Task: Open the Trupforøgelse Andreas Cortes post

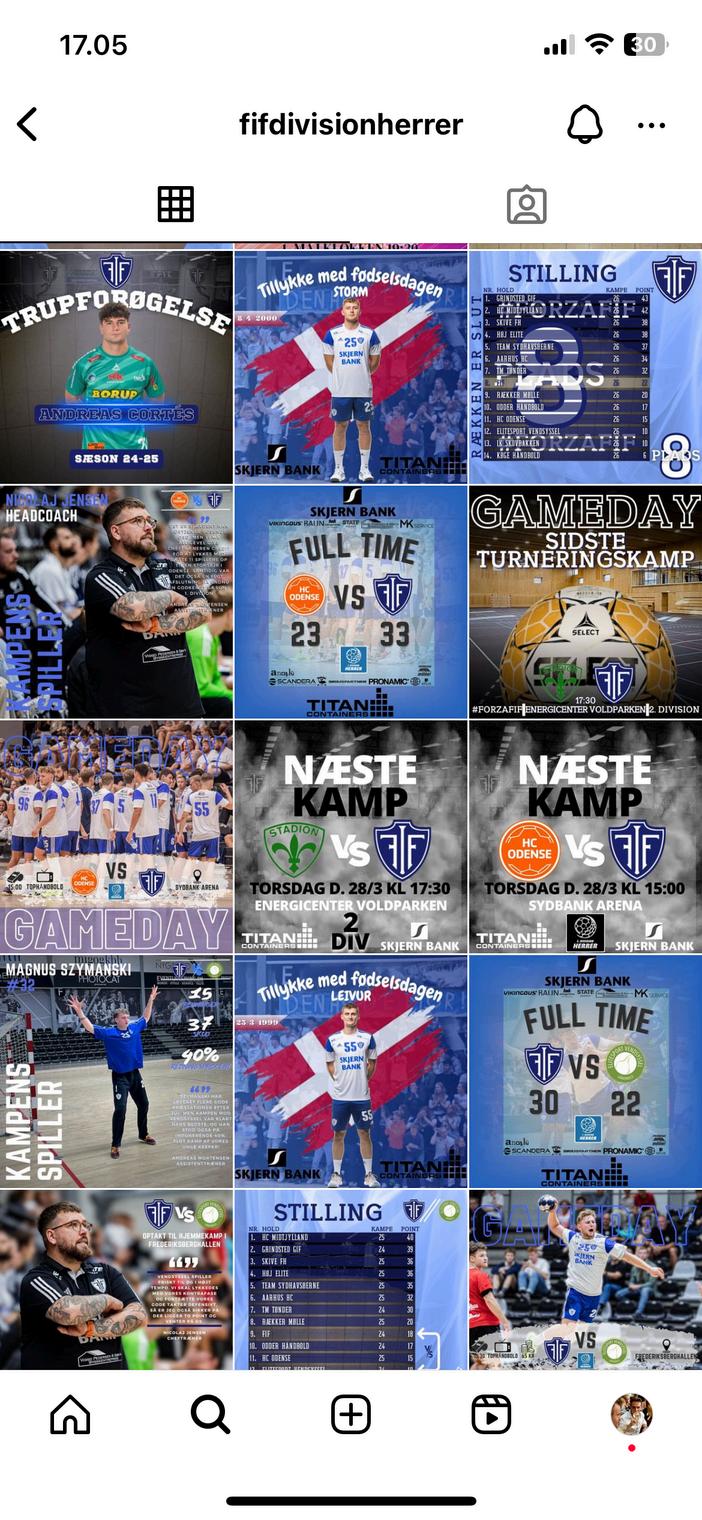Action: click(x=116, y=366)
